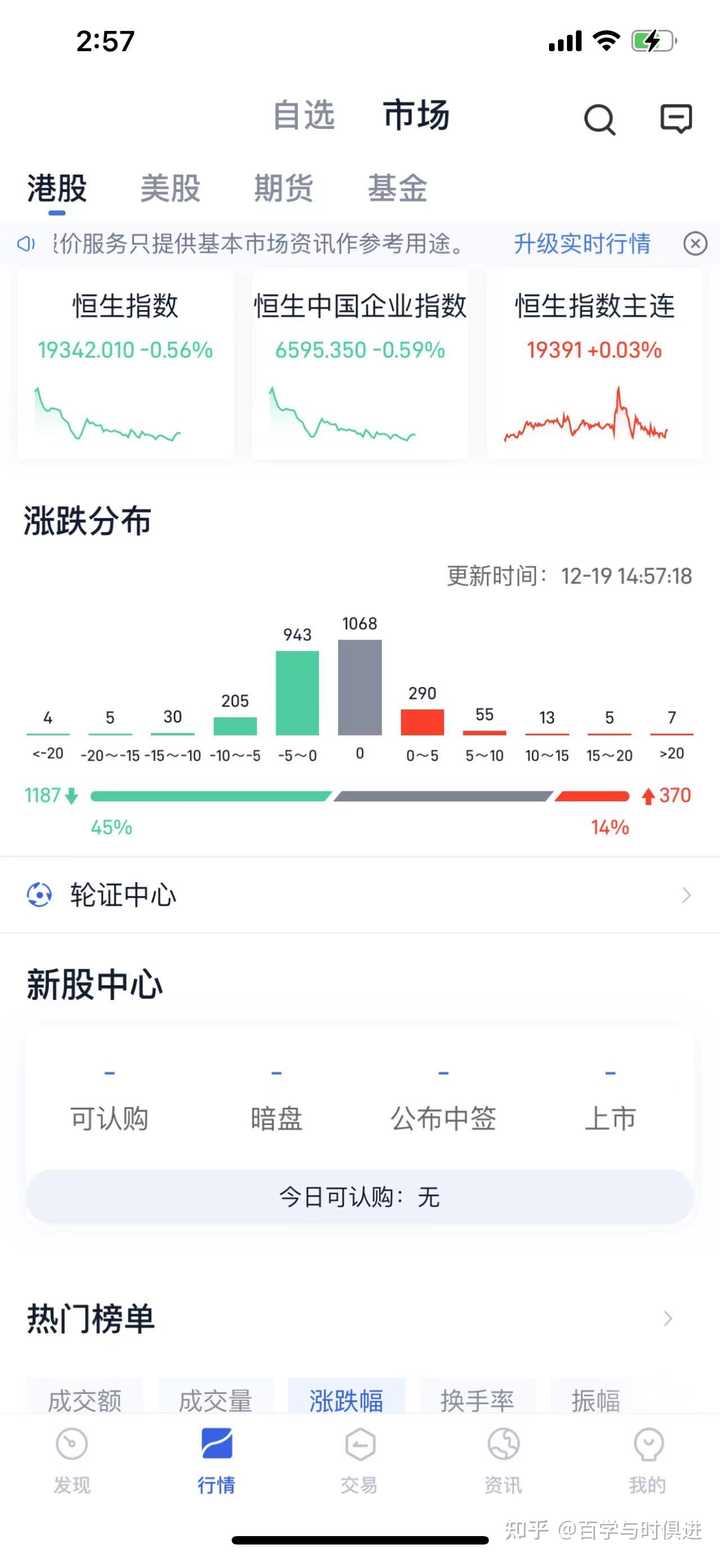The width and height of the screenshot is (720, 1558).
Task: Tap the 轮证中心 warrants center icon
Action: pos(40,895)
